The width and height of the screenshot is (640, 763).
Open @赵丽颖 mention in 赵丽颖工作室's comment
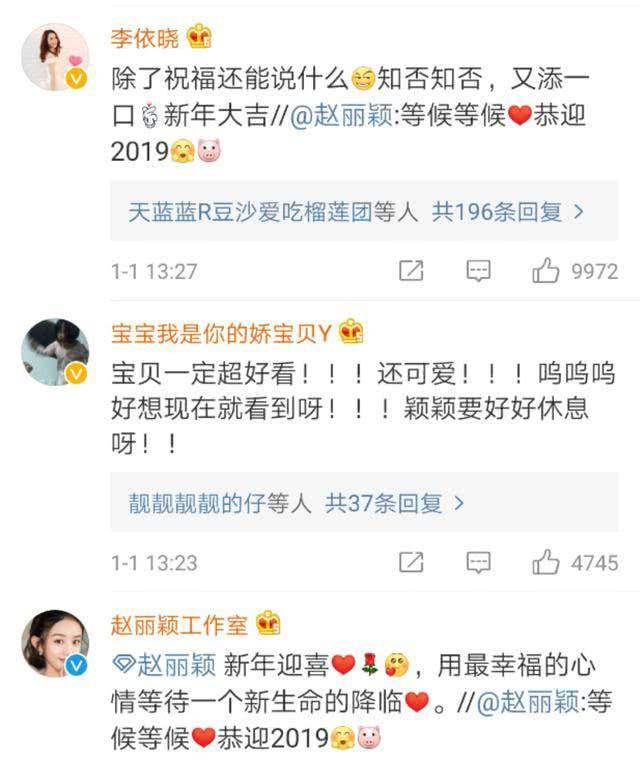tap(162, 662)
